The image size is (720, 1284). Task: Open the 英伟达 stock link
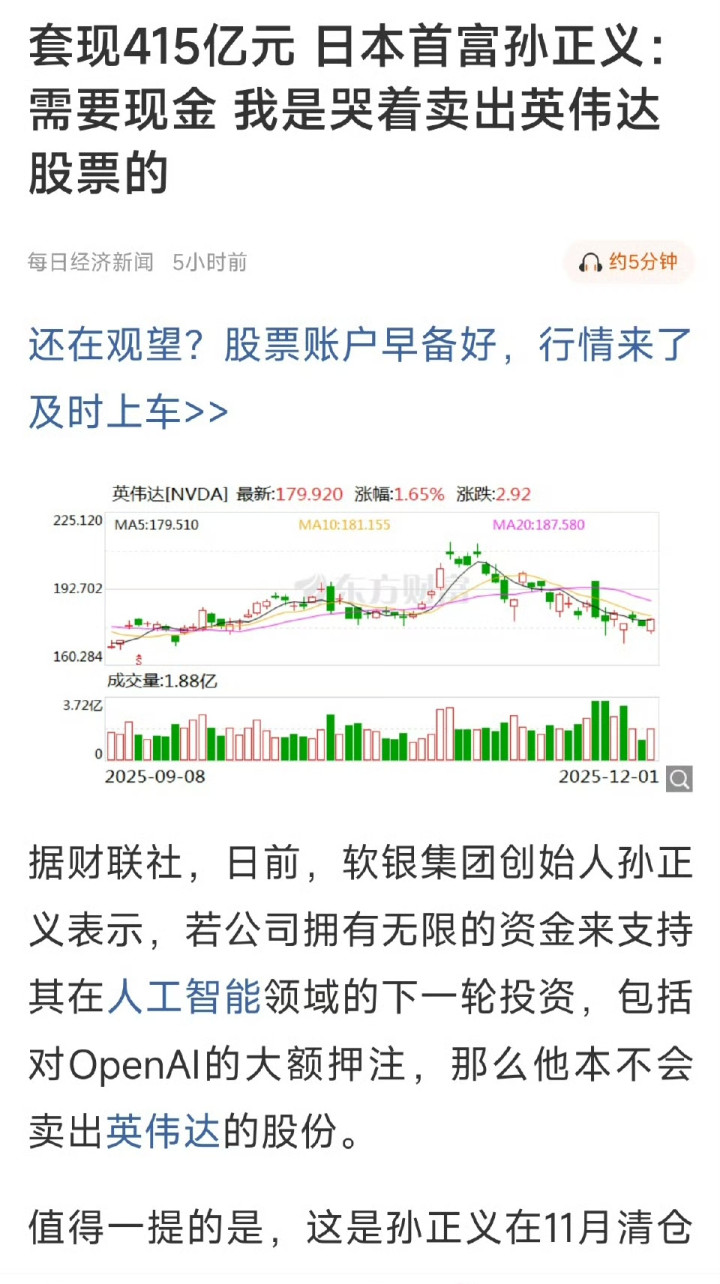pyautogui.click(x=162, y=1130)
